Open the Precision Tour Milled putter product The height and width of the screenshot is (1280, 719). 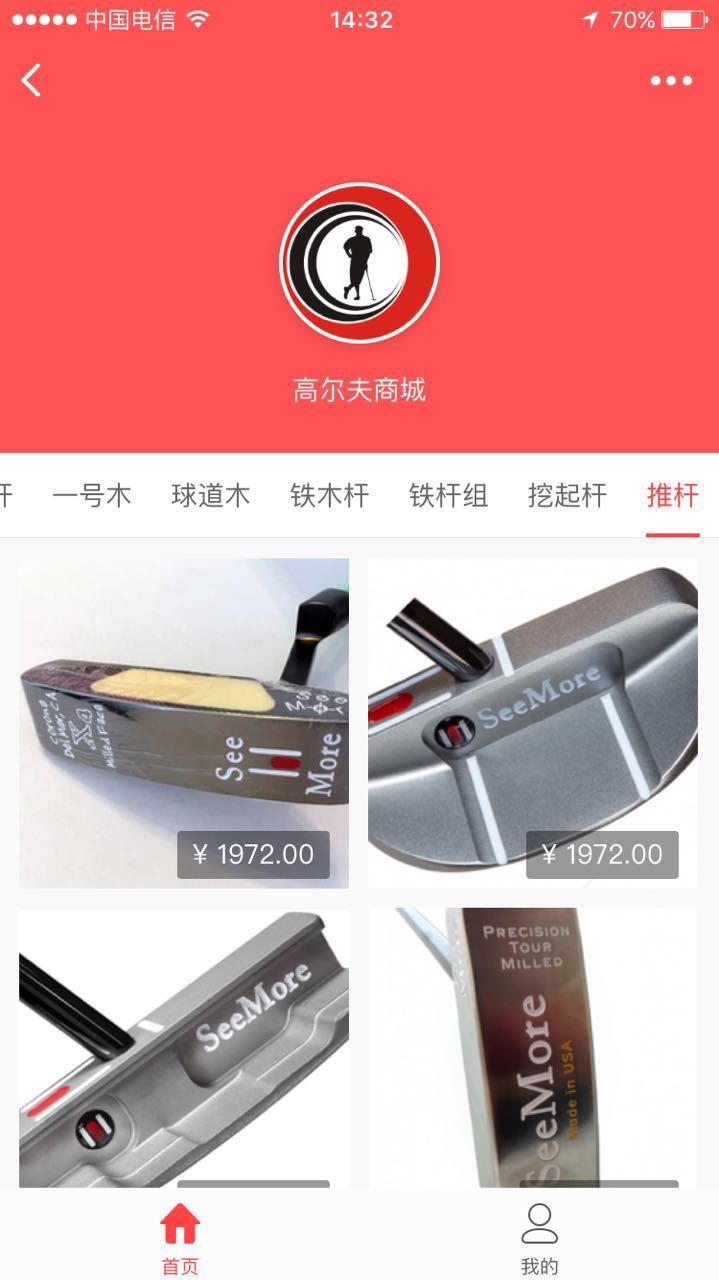[533, 1045]
